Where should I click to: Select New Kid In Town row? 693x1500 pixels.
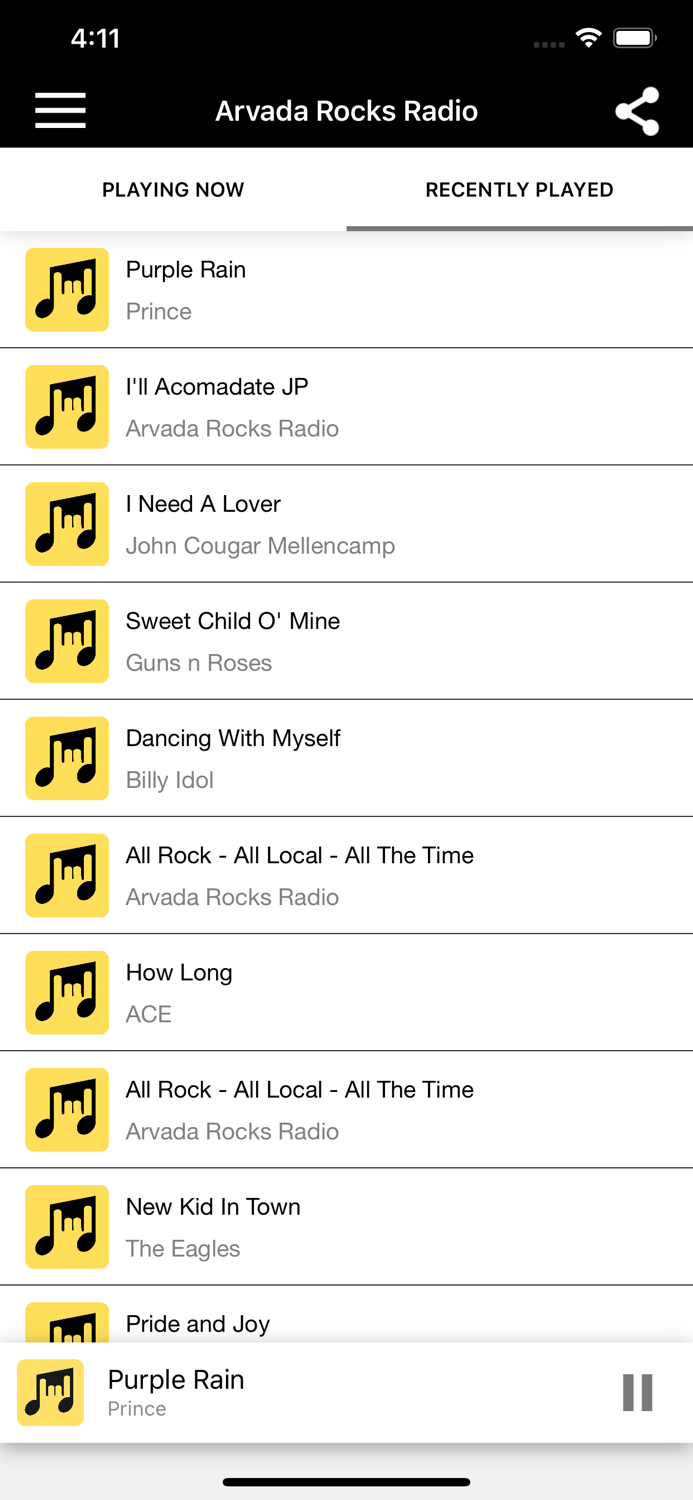pyautogui.click(x=346, y=1226)
